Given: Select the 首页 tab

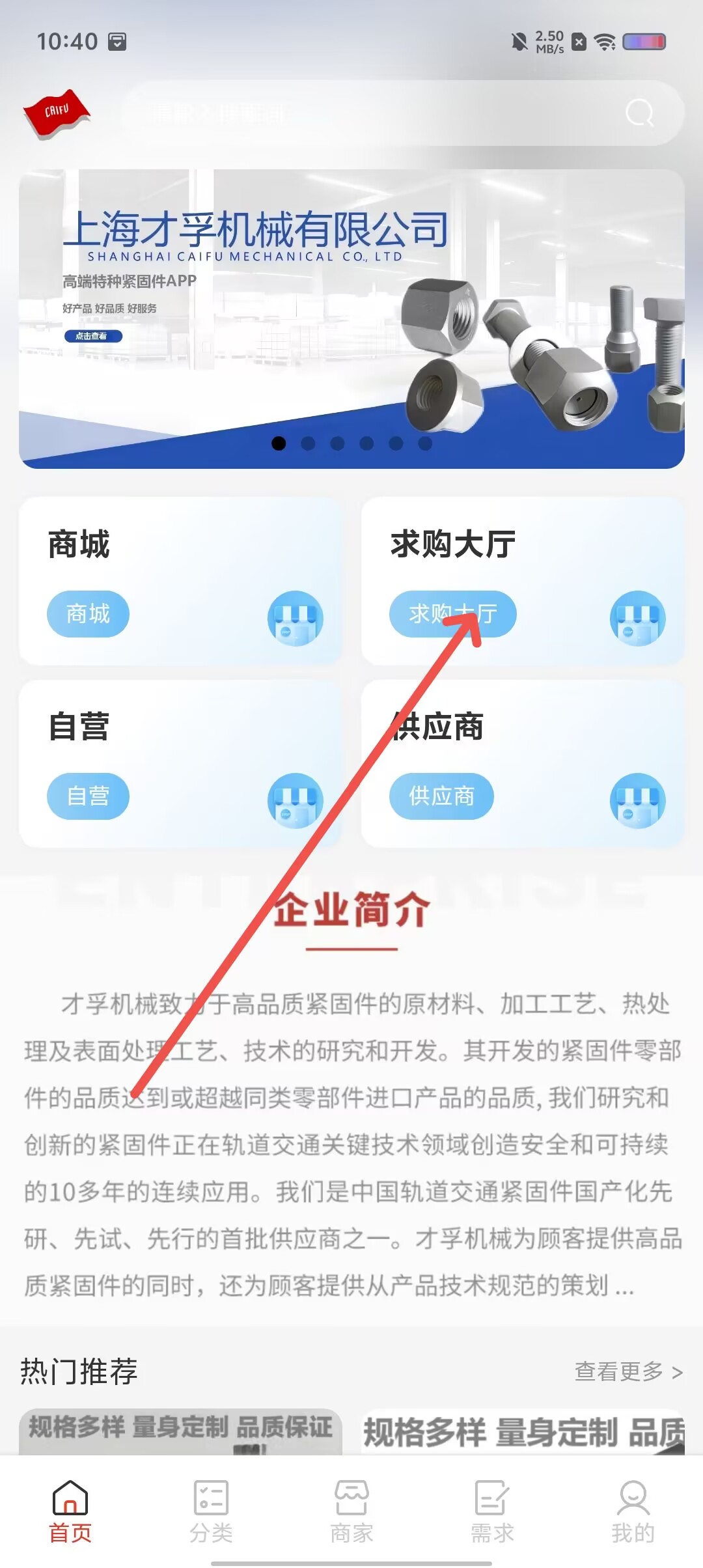Looking at the screenshot, I should 70,1511.
